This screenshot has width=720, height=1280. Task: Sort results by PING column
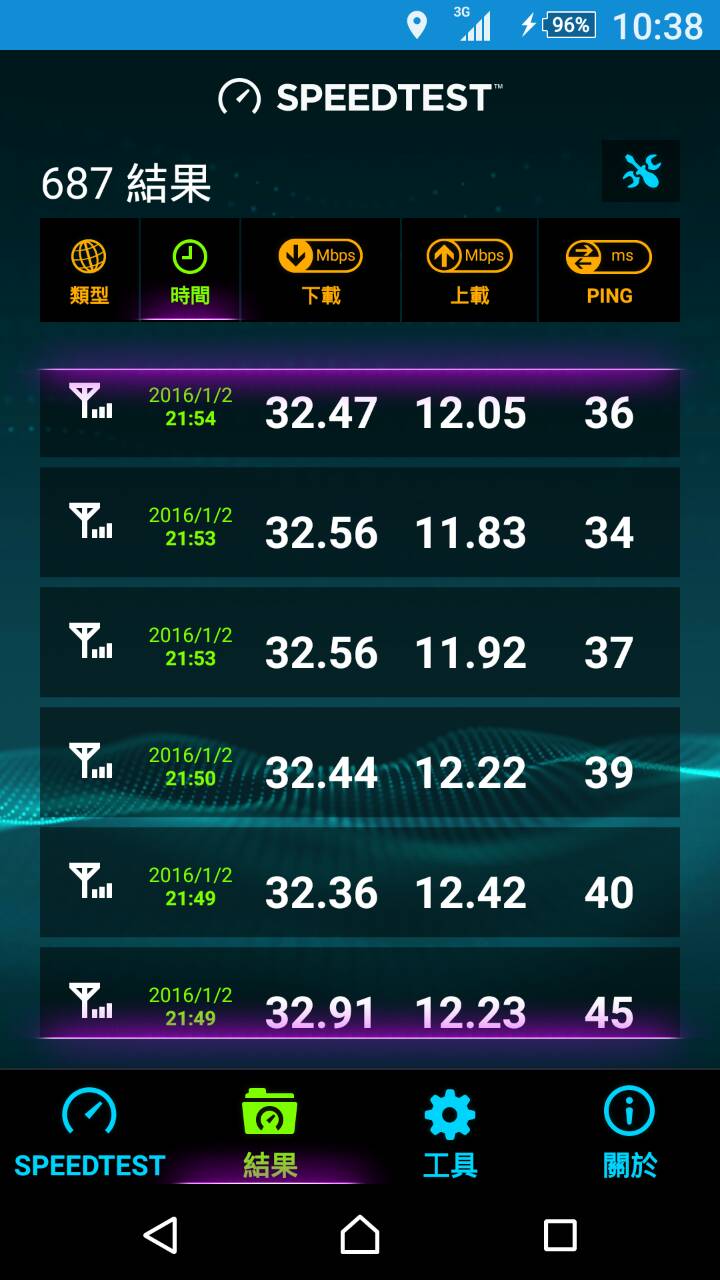click(608, 272)
